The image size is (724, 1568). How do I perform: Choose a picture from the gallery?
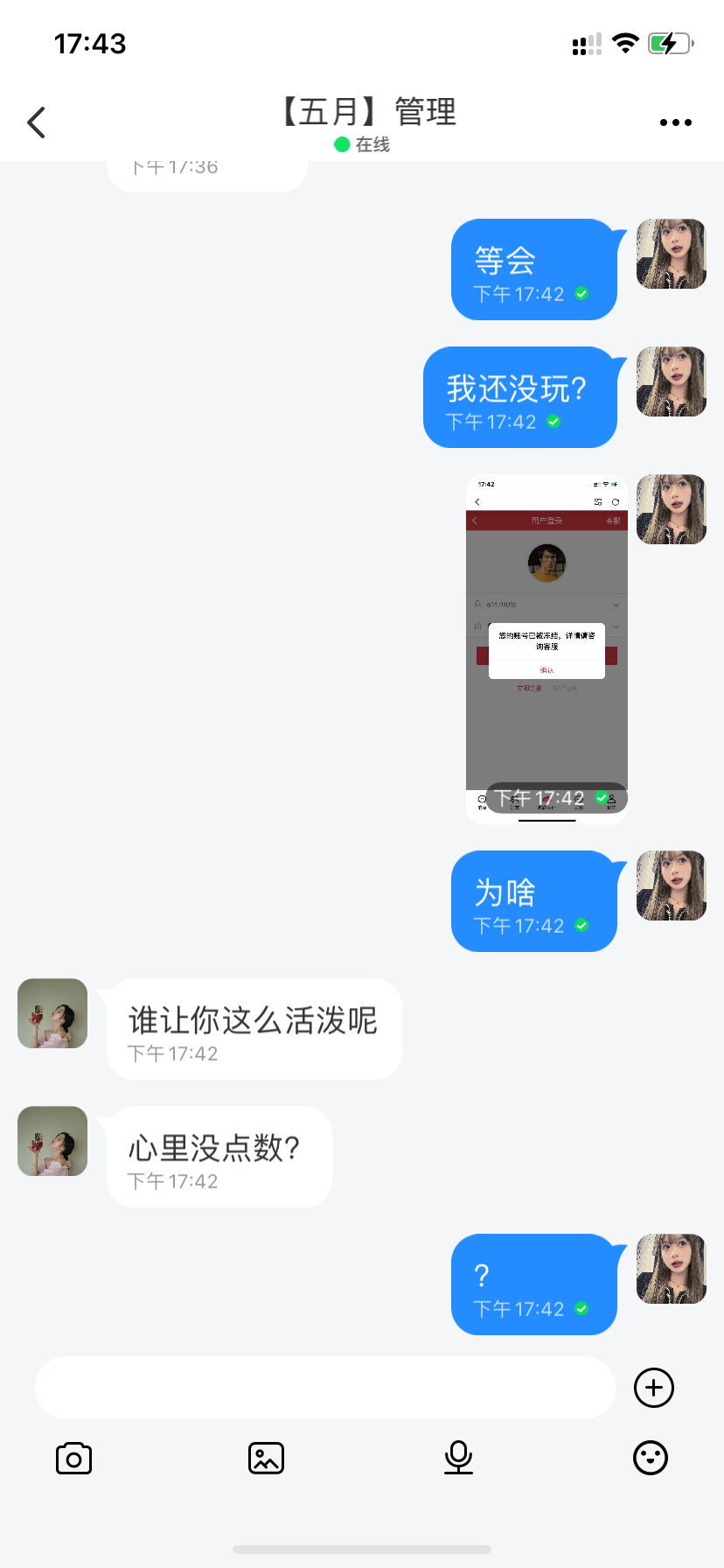[x=266, y=1459]
